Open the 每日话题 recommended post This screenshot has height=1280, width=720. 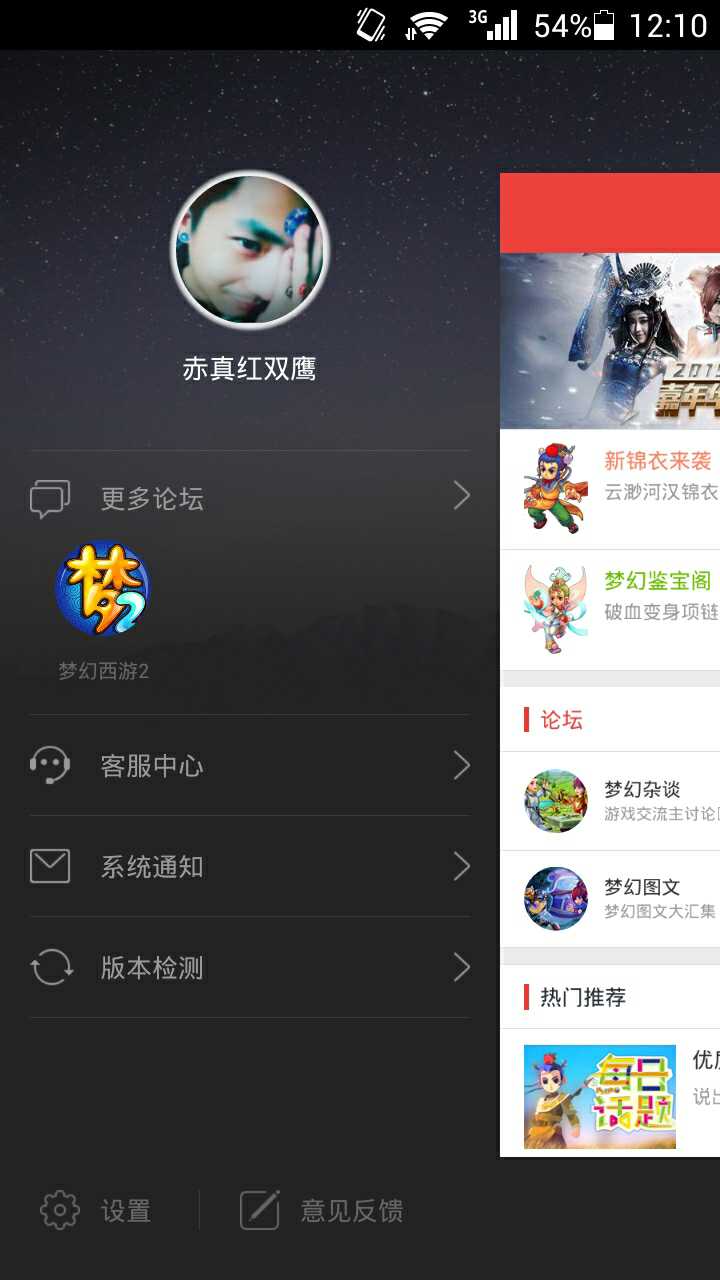(x=610, y=1096)
